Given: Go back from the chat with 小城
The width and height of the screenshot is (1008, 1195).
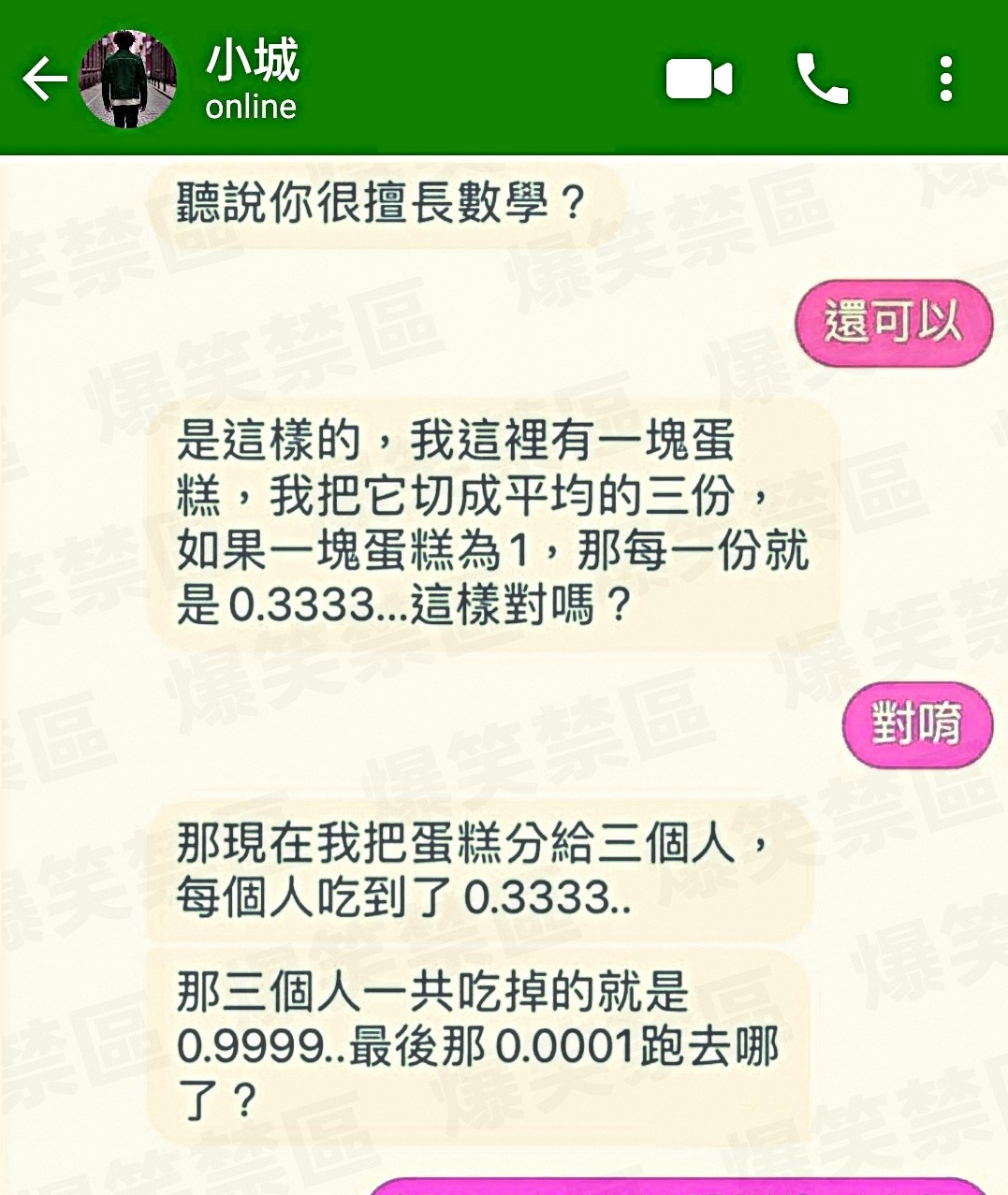Looking at the screenshot, I should [x=44, y=79].
